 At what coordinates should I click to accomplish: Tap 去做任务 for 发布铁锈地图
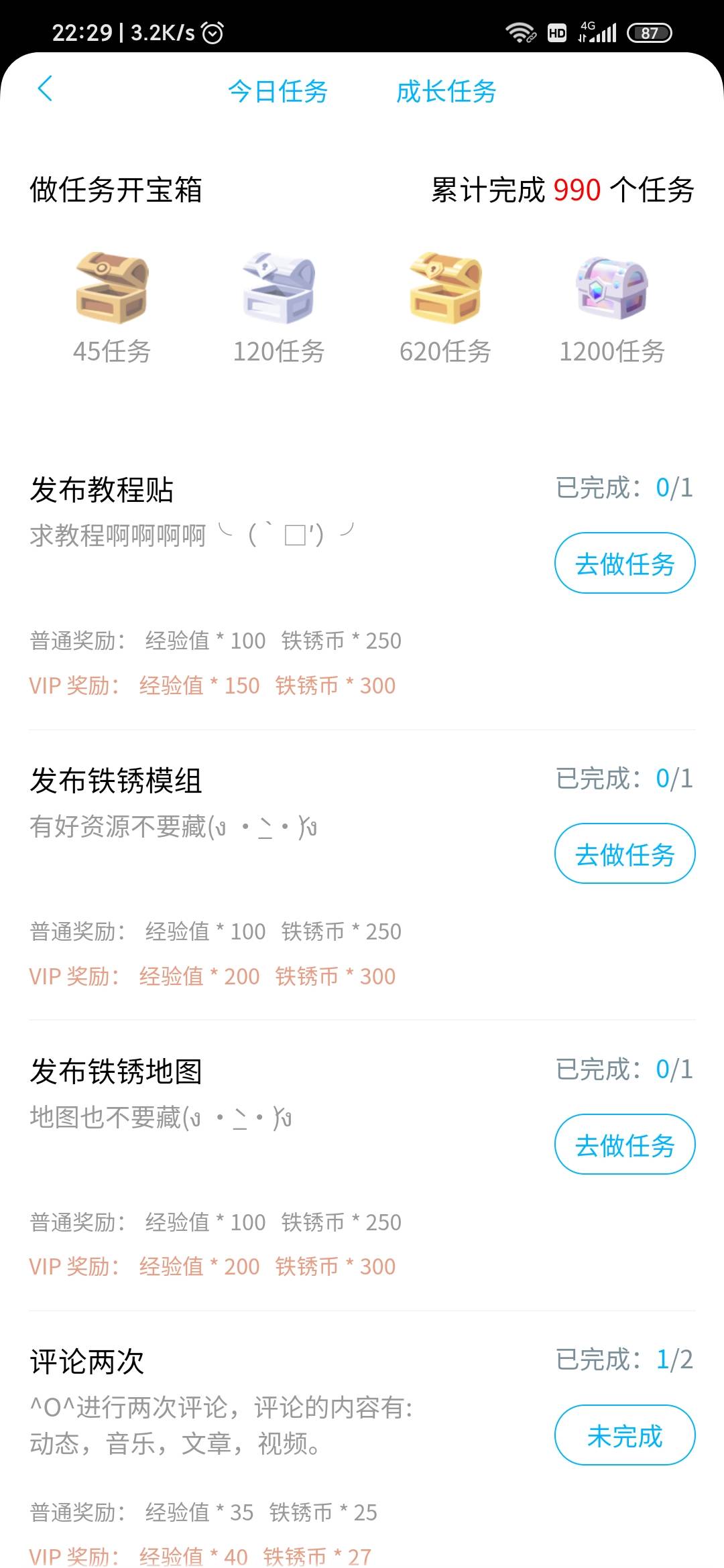(x=624, y=1145)
